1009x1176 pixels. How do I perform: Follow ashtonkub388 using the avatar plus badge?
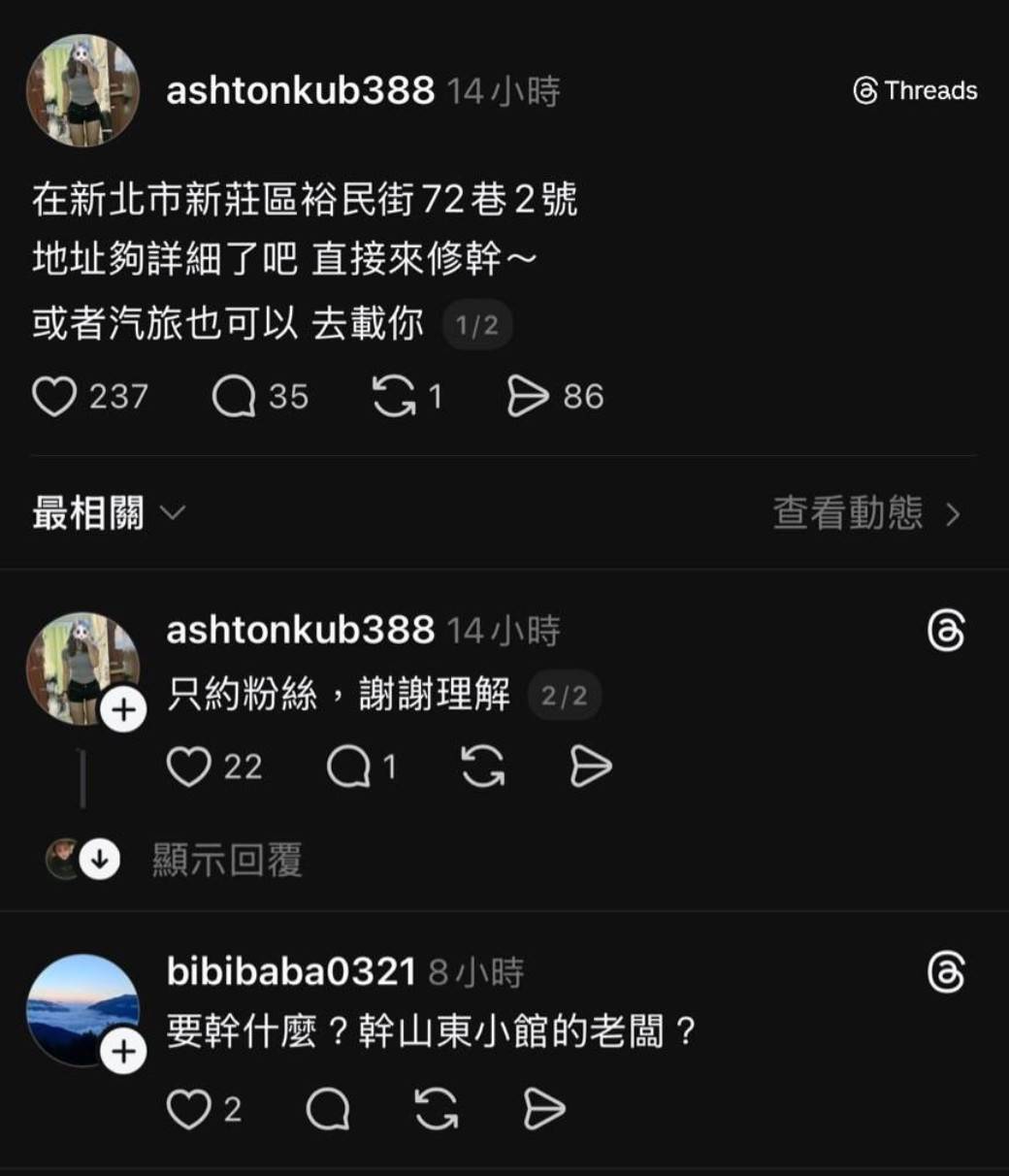coord(123,711)
